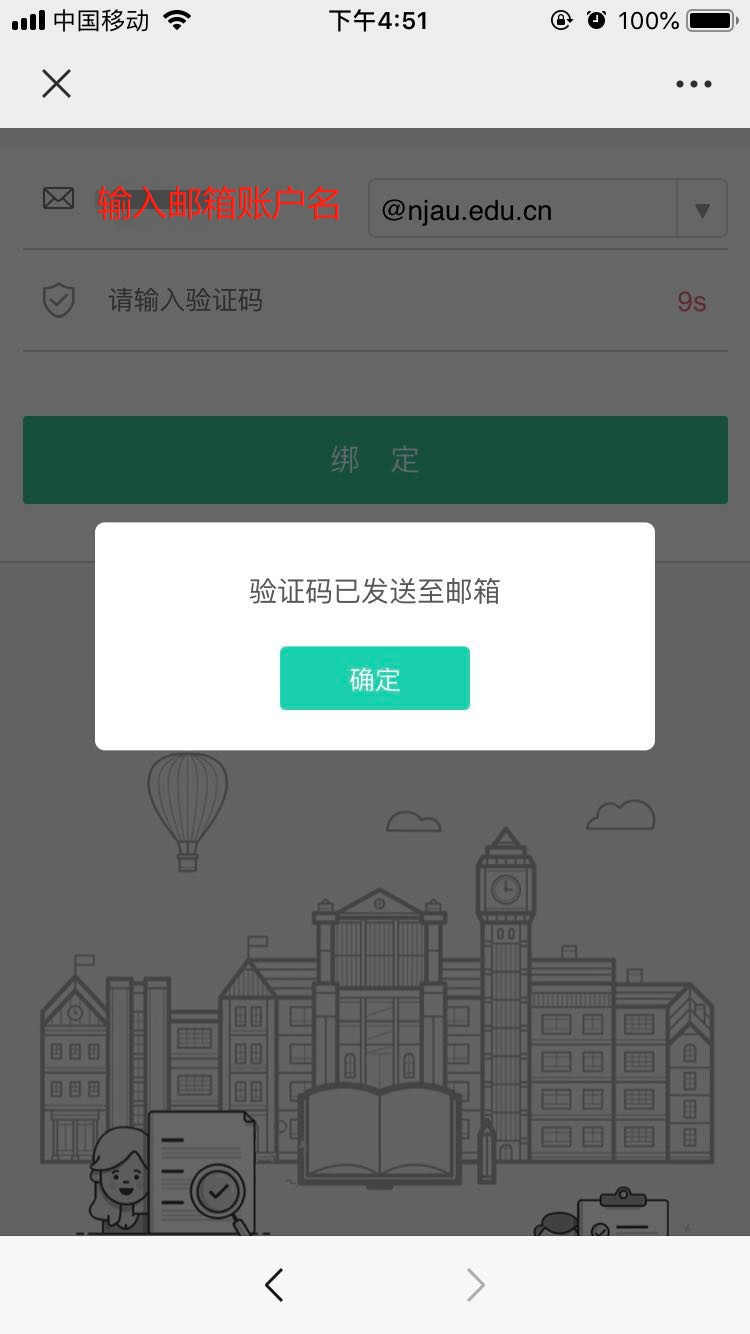Confirm the dialog with 确定 button
Screen dimensions: 750x1334
(374, 679)
